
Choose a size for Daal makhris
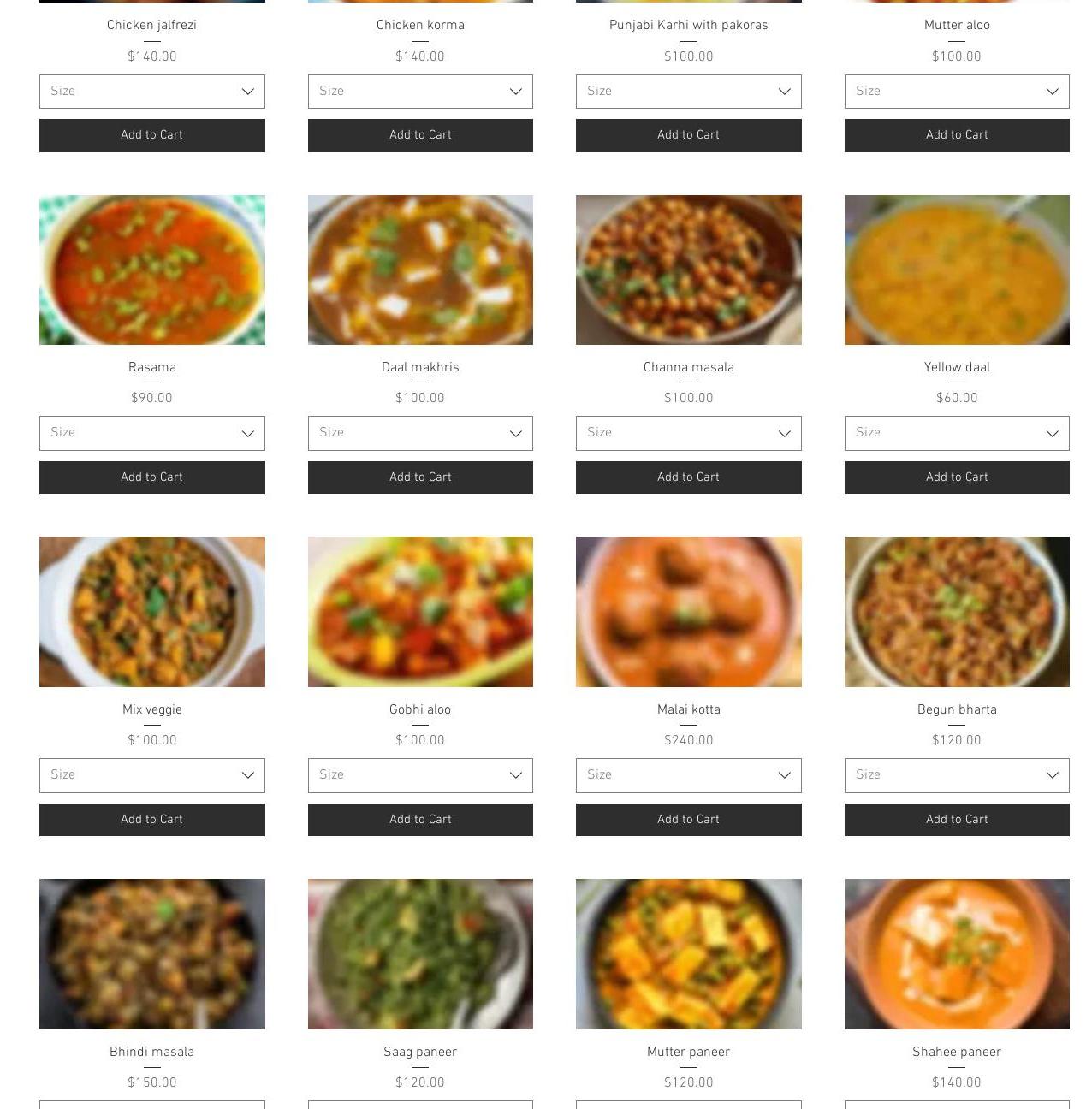[420, 433]
